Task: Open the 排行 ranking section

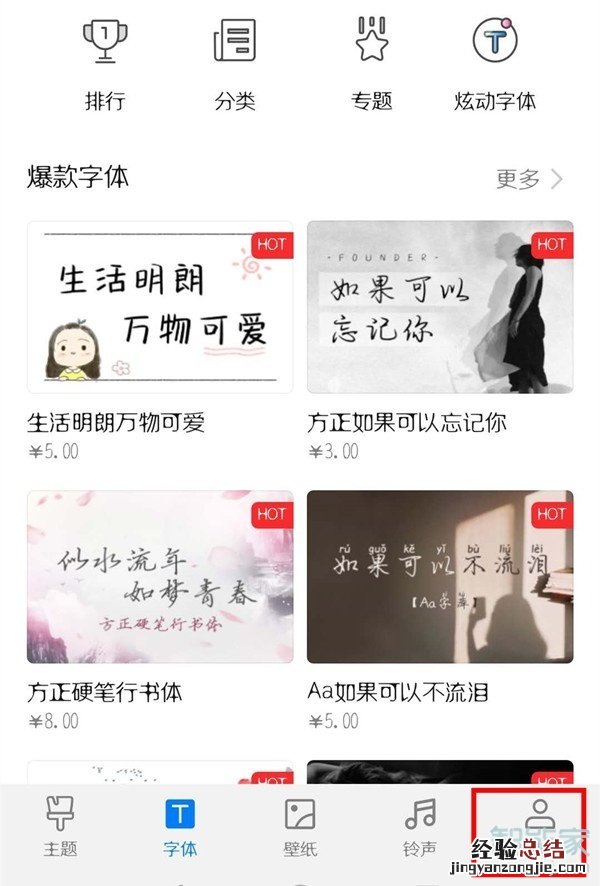Action: [x=106, y=64]
